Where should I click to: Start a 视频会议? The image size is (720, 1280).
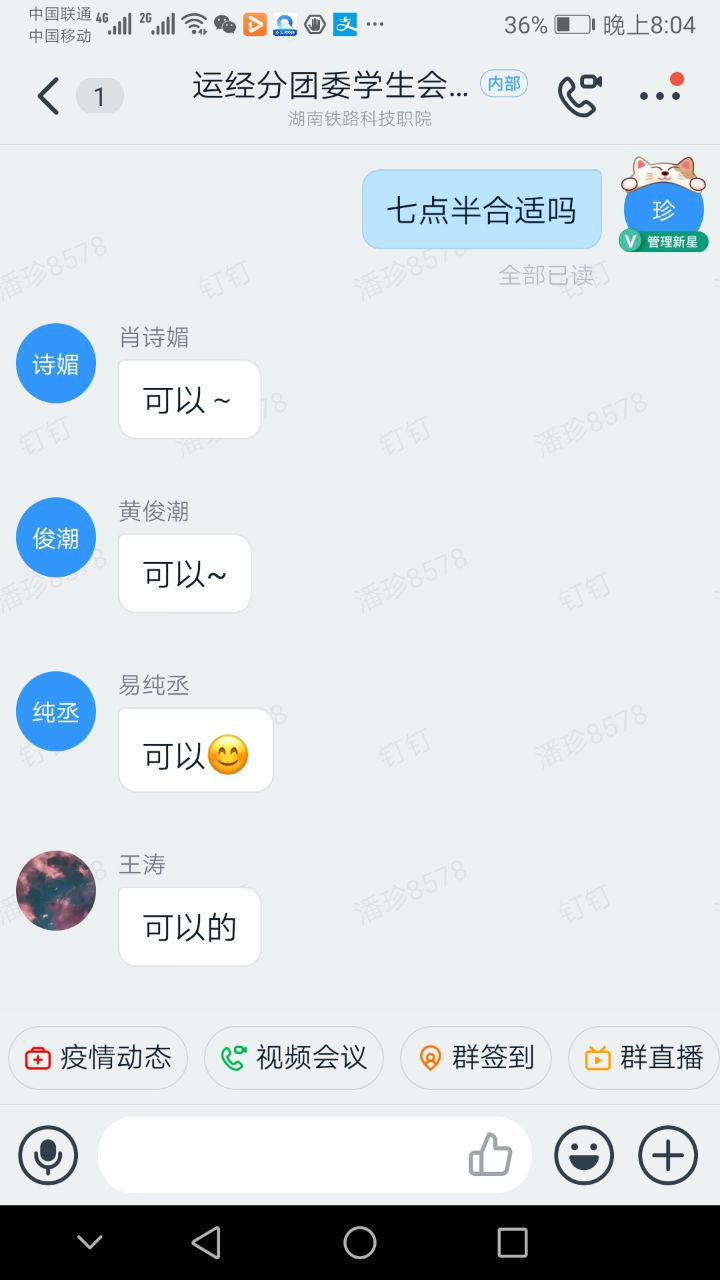click(x=294, y=1058)
